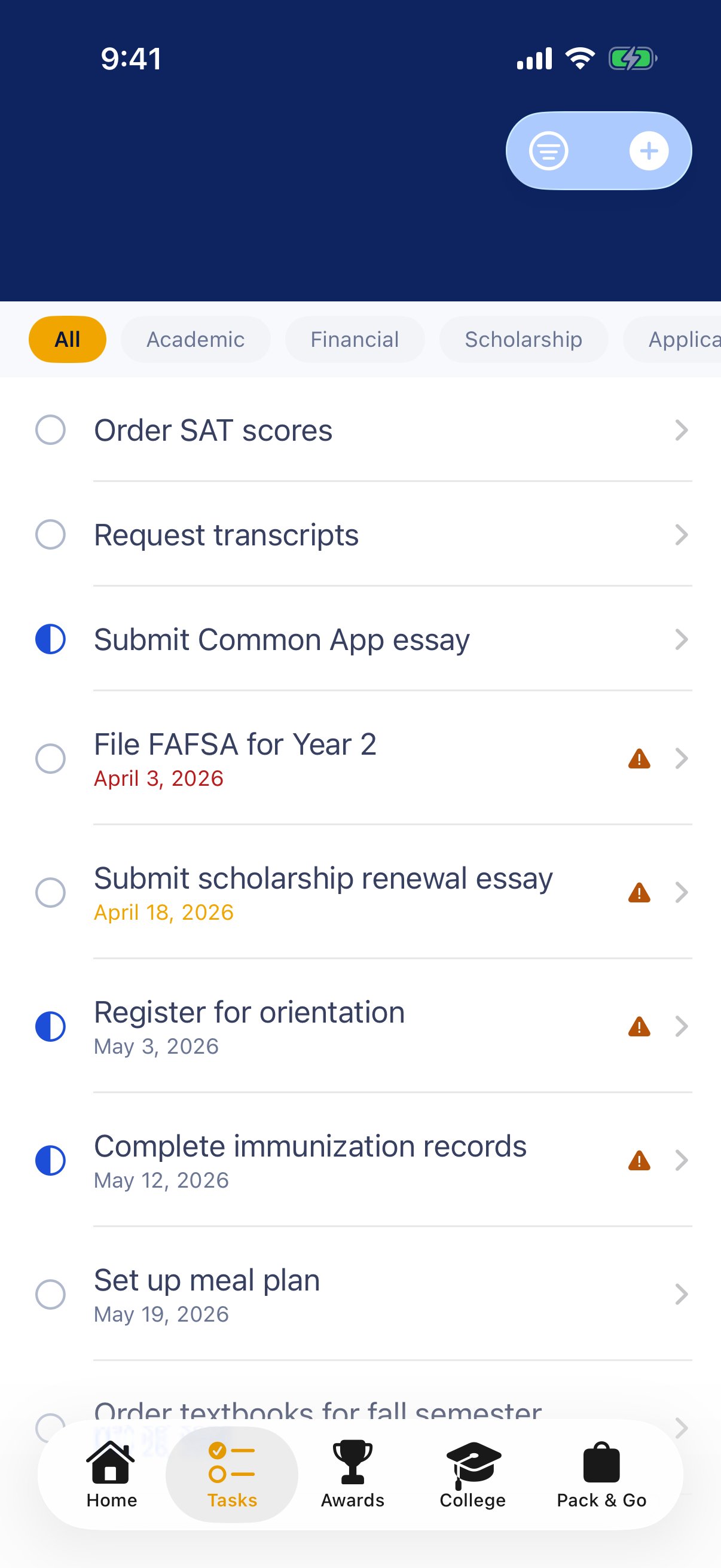721x1568 pixels.
Task: Mark Order SAT scores as complete
Action: pos(50,430)
